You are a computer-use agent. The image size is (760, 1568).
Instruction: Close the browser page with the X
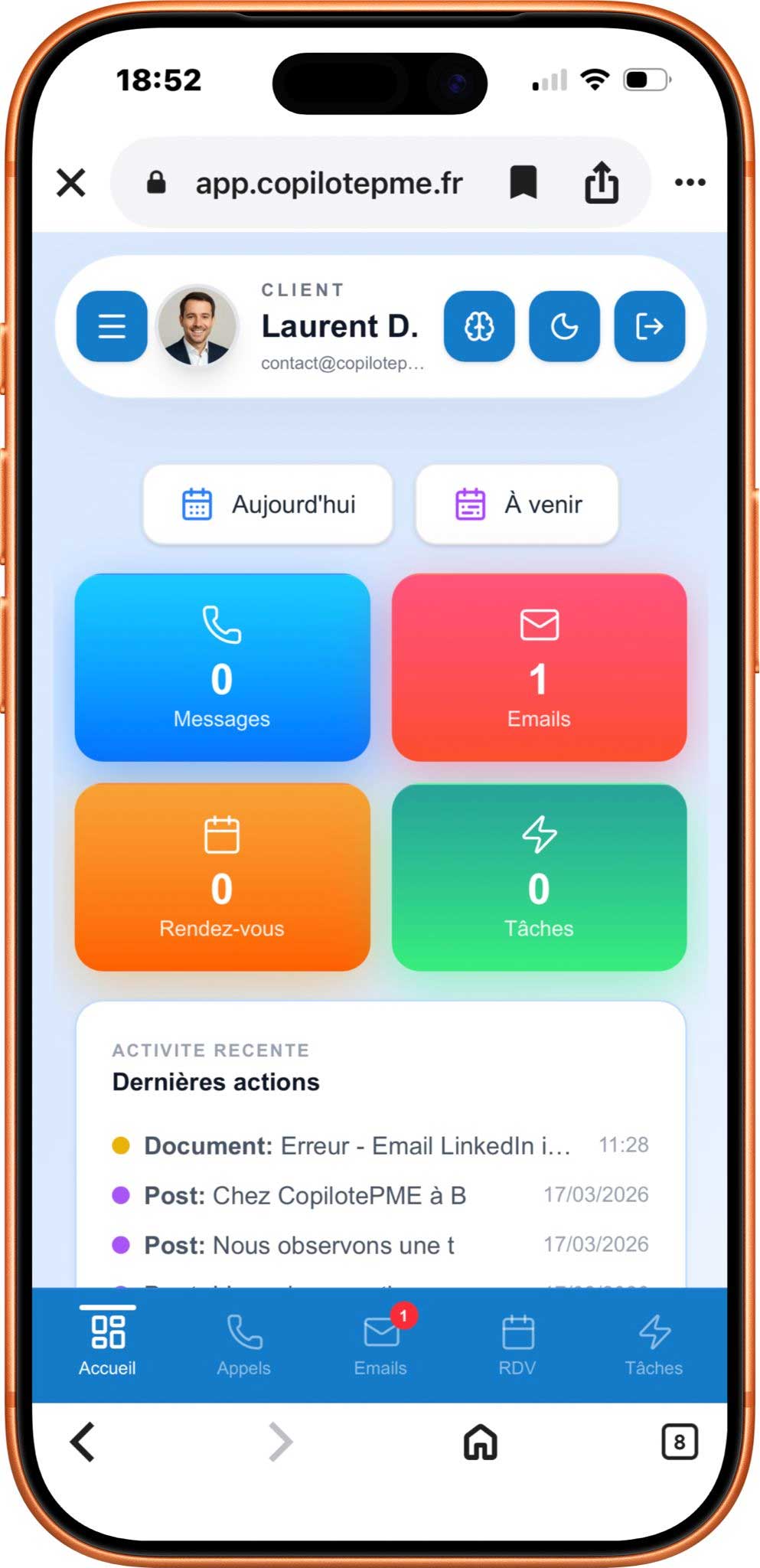pos(71,183)
